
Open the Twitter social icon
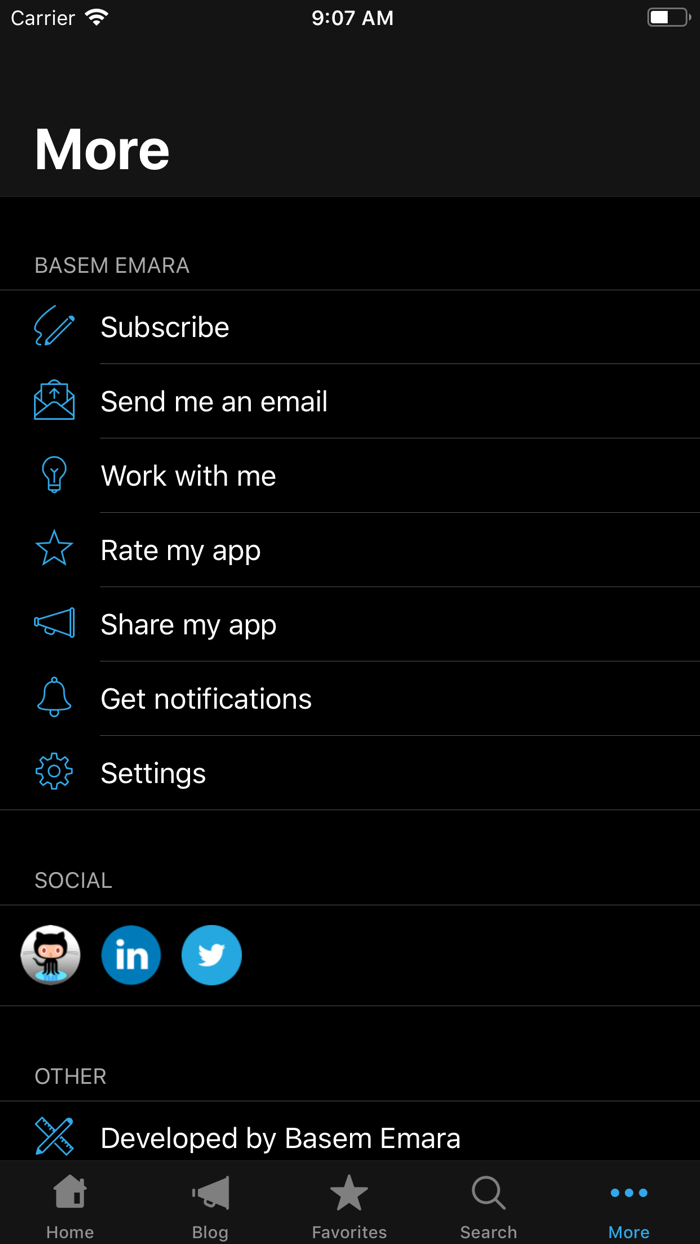click(x=211, y=955)
